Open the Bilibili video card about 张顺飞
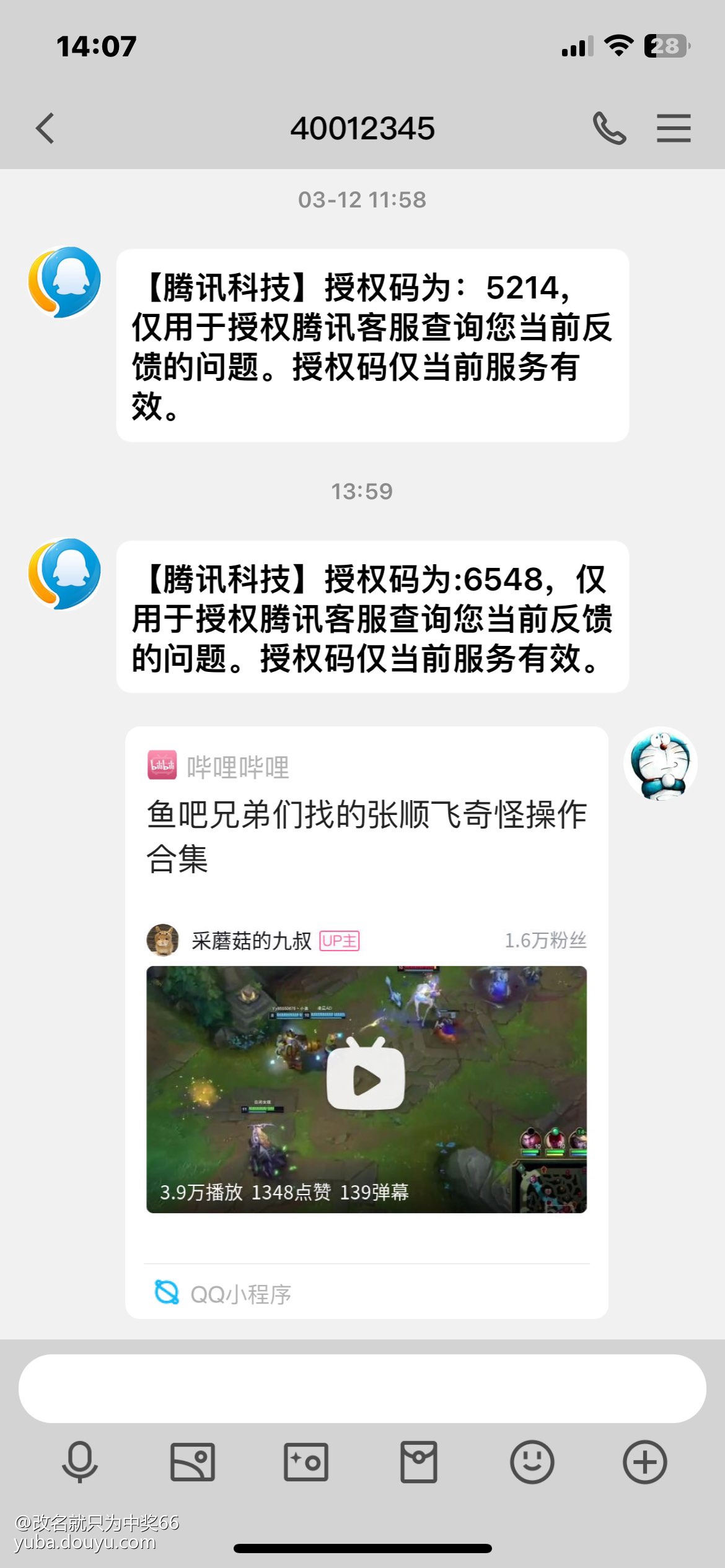This screenshot has height=1568, width=725. [366, 1022]
